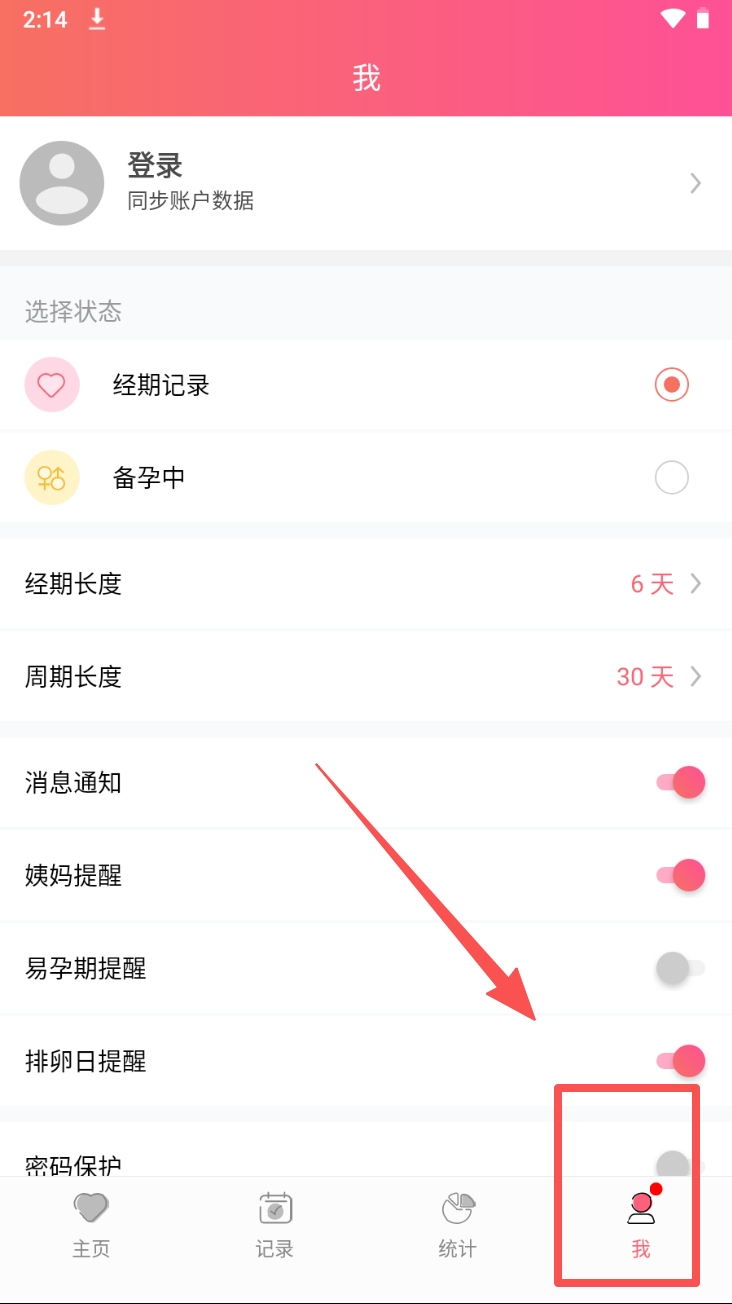Tap the 我 tab

(640, 1225)
